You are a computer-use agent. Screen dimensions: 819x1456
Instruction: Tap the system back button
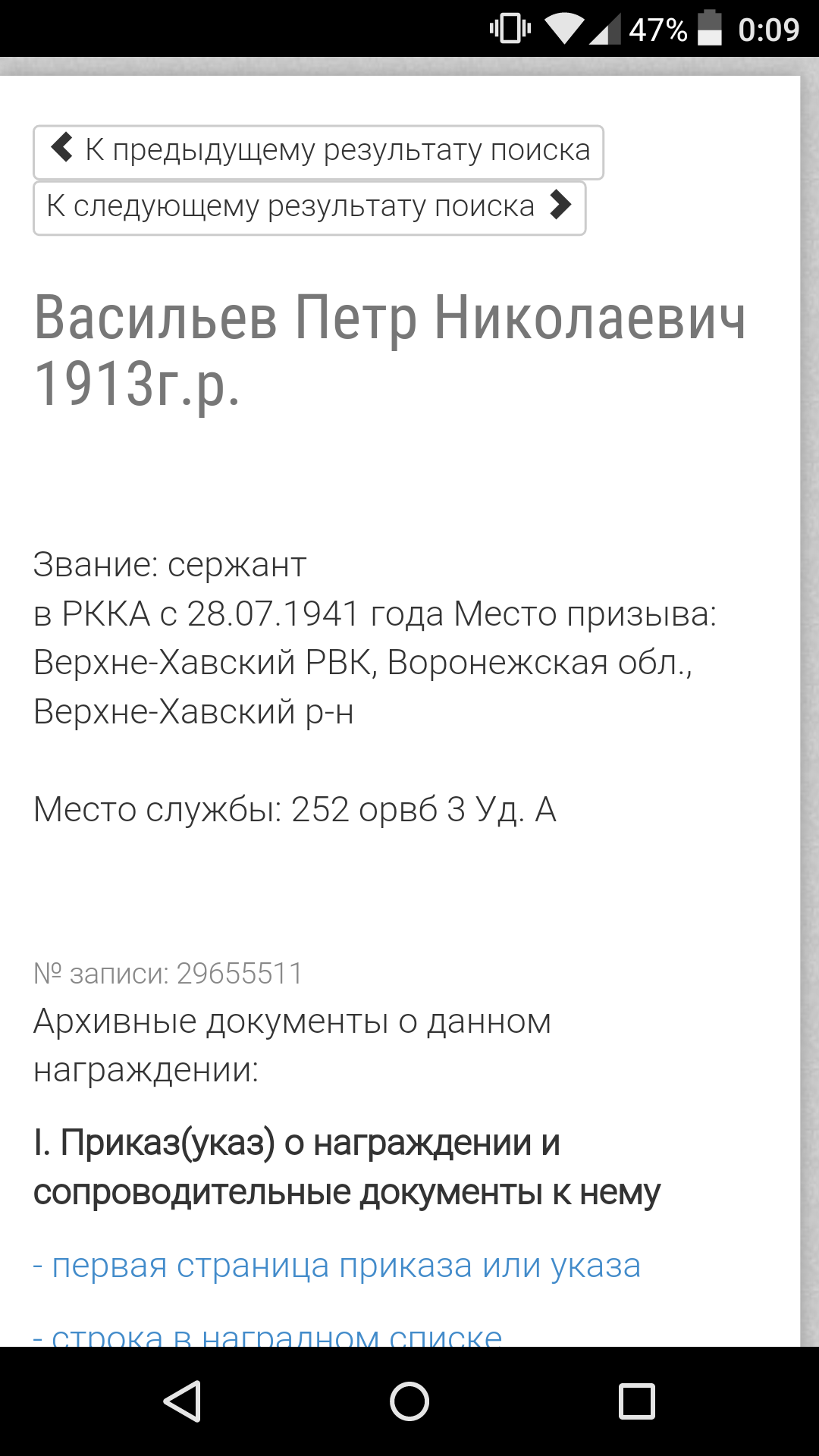[182, 1401]
